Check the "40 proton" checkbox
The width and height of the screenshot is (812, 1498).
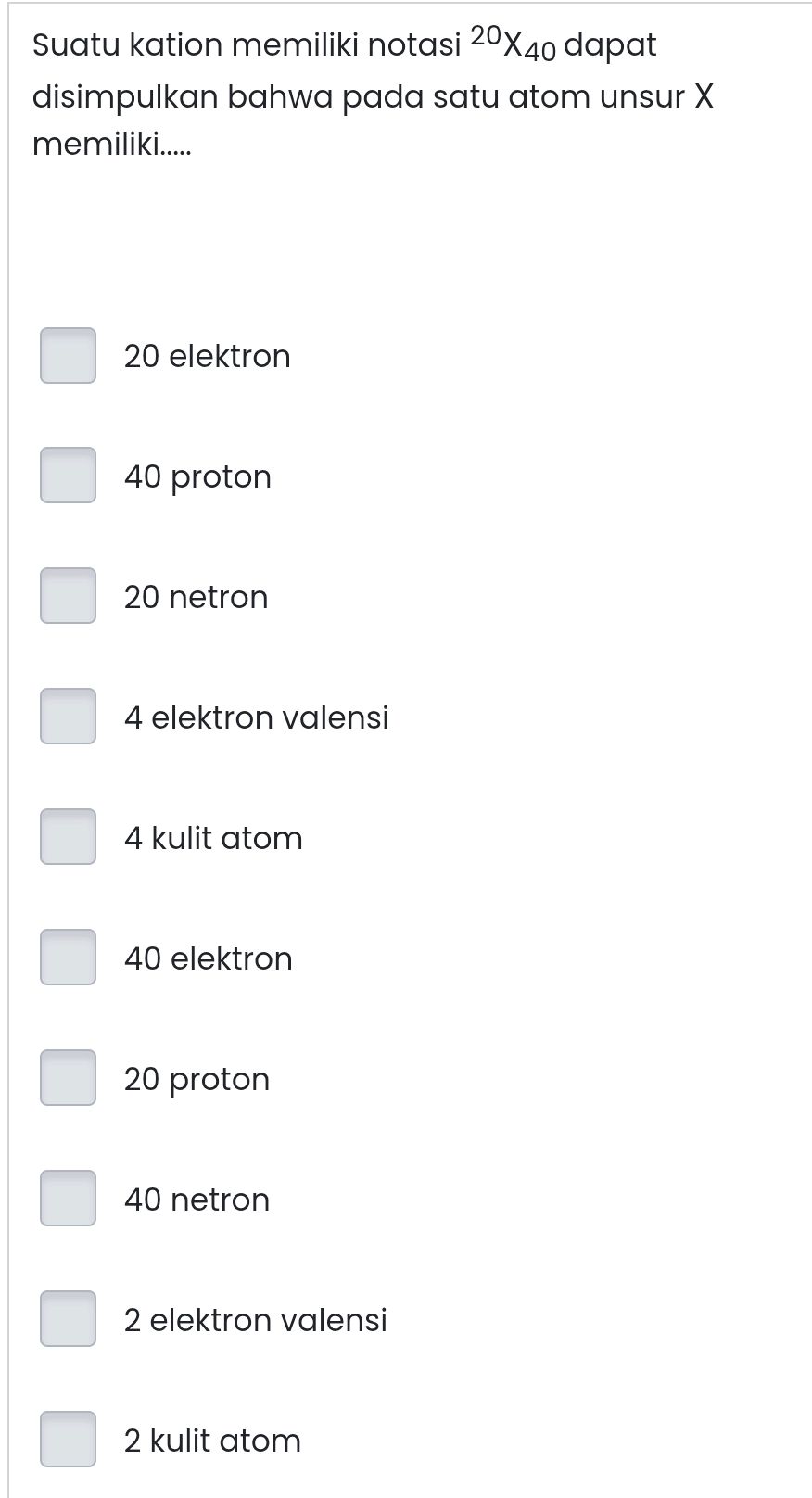(67, 476)
